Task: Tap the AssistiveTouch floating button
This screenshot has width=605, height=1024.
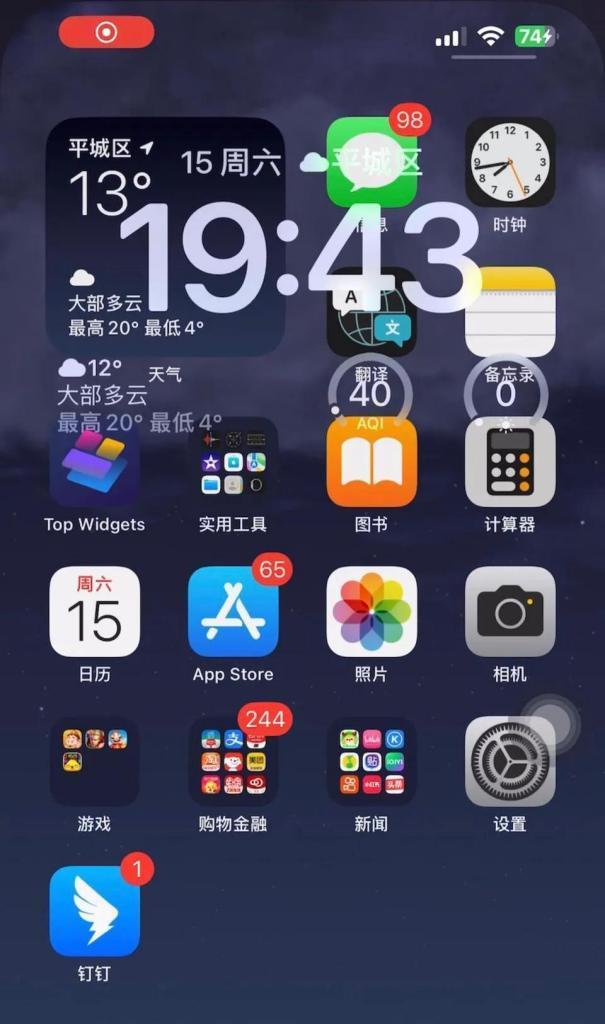Action: tap(550, 724)
